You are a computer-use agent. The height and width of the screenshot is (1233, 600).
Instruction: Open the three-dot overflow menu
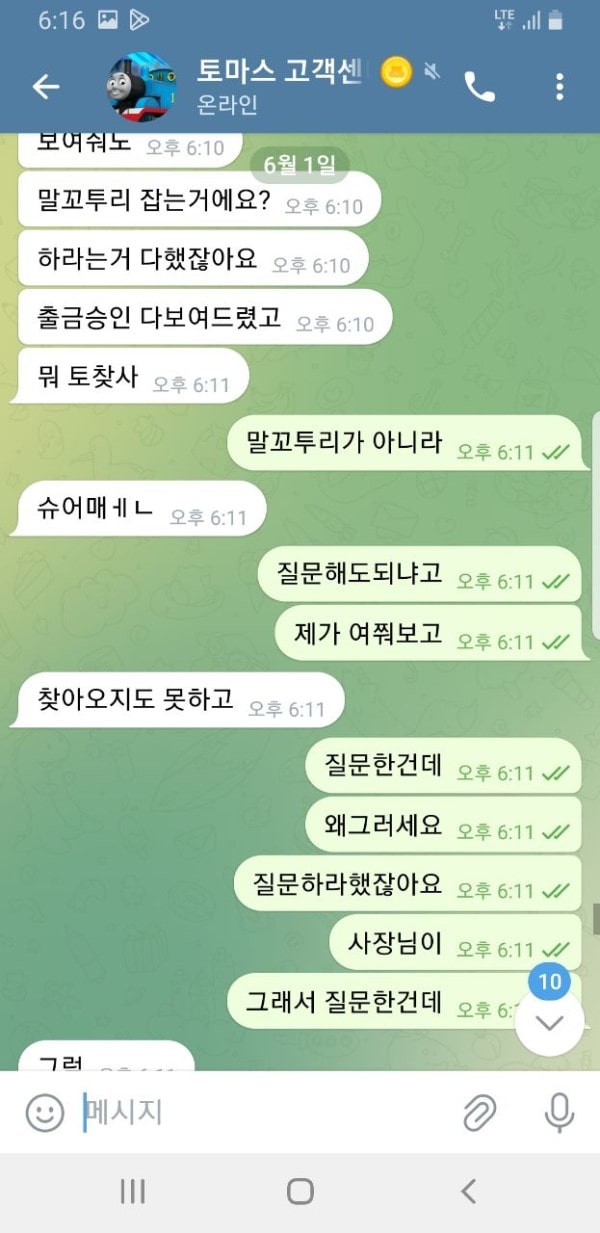(559, 88)
